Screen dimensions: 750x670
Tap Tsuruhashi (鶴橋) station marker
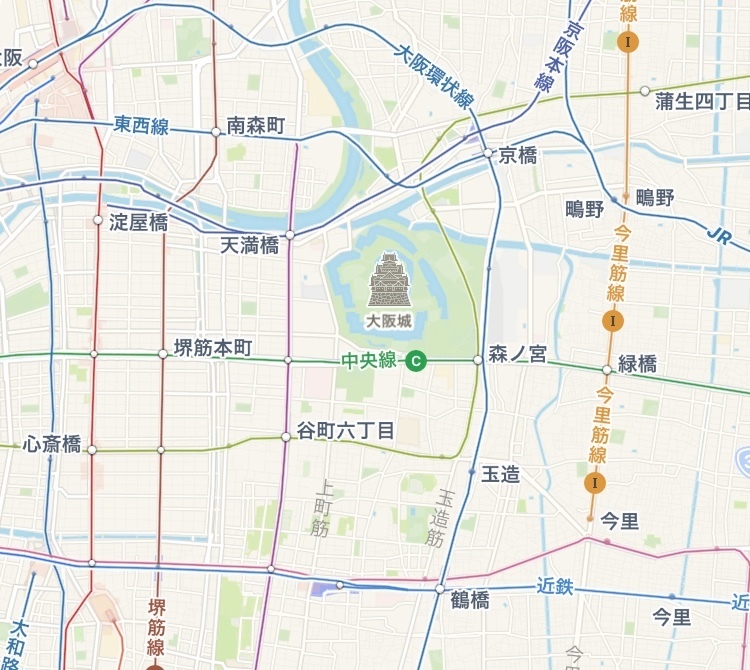click(x=440, y=588)
